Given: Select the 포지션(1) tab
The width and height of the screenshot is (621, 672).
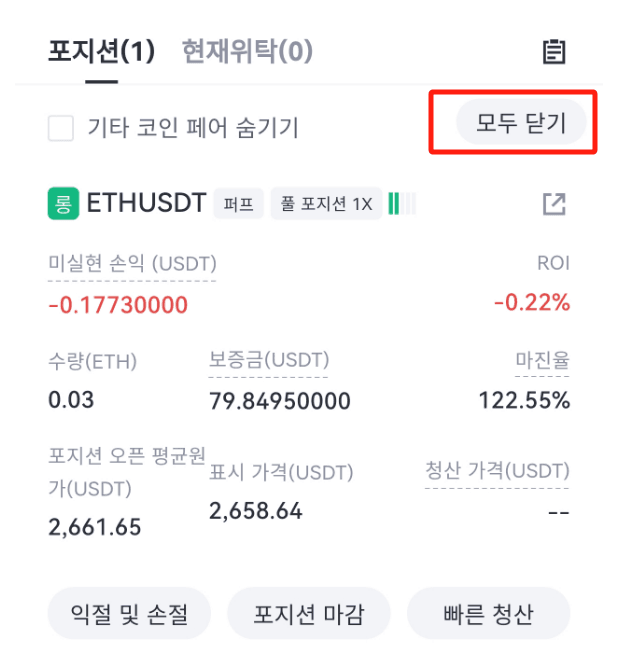Looking at the screenshot, I should point(101,51).
